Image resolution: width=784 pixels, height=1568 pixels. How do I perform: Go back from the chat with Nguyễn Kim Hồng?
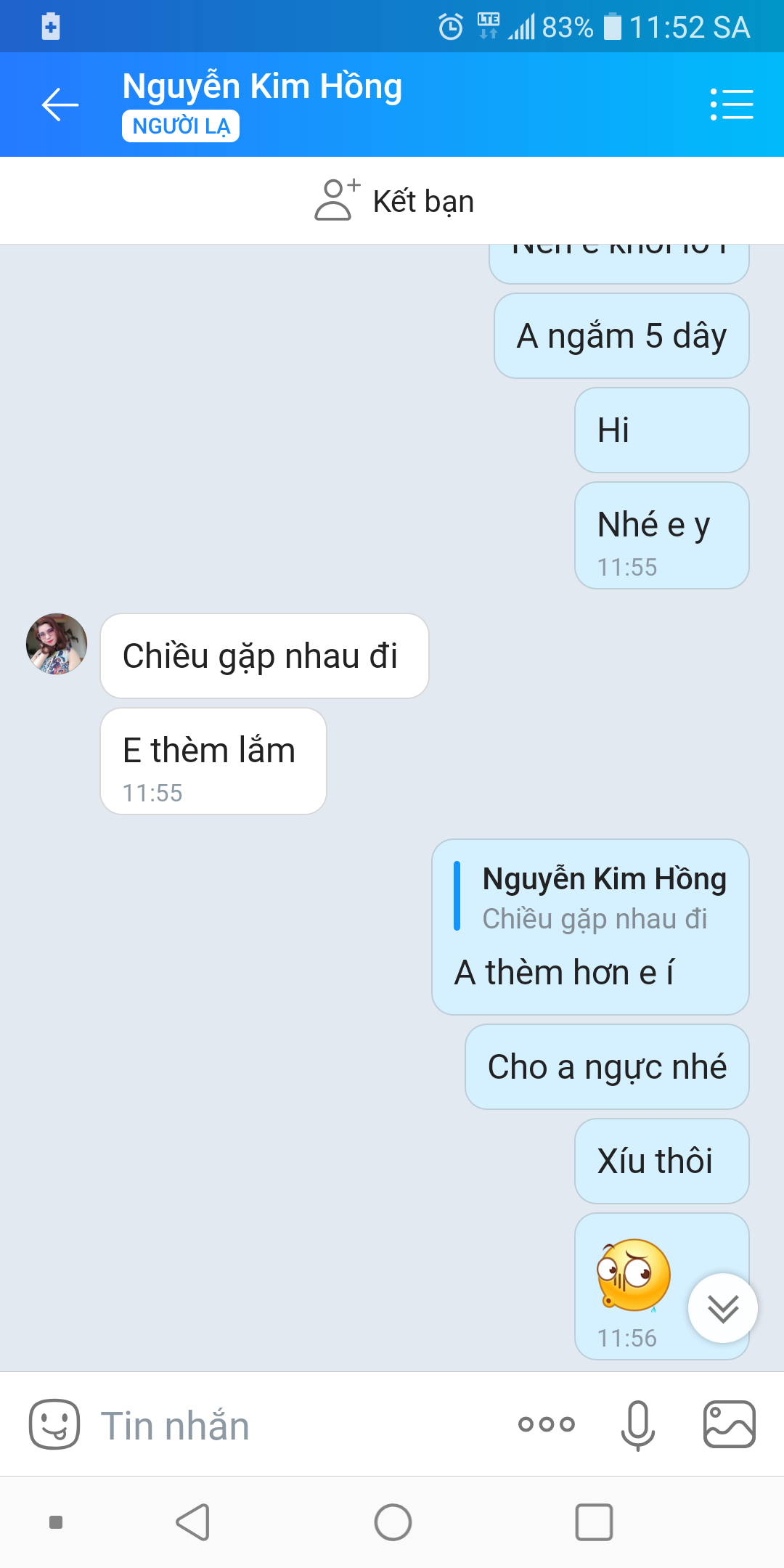[x=60, y=105]
